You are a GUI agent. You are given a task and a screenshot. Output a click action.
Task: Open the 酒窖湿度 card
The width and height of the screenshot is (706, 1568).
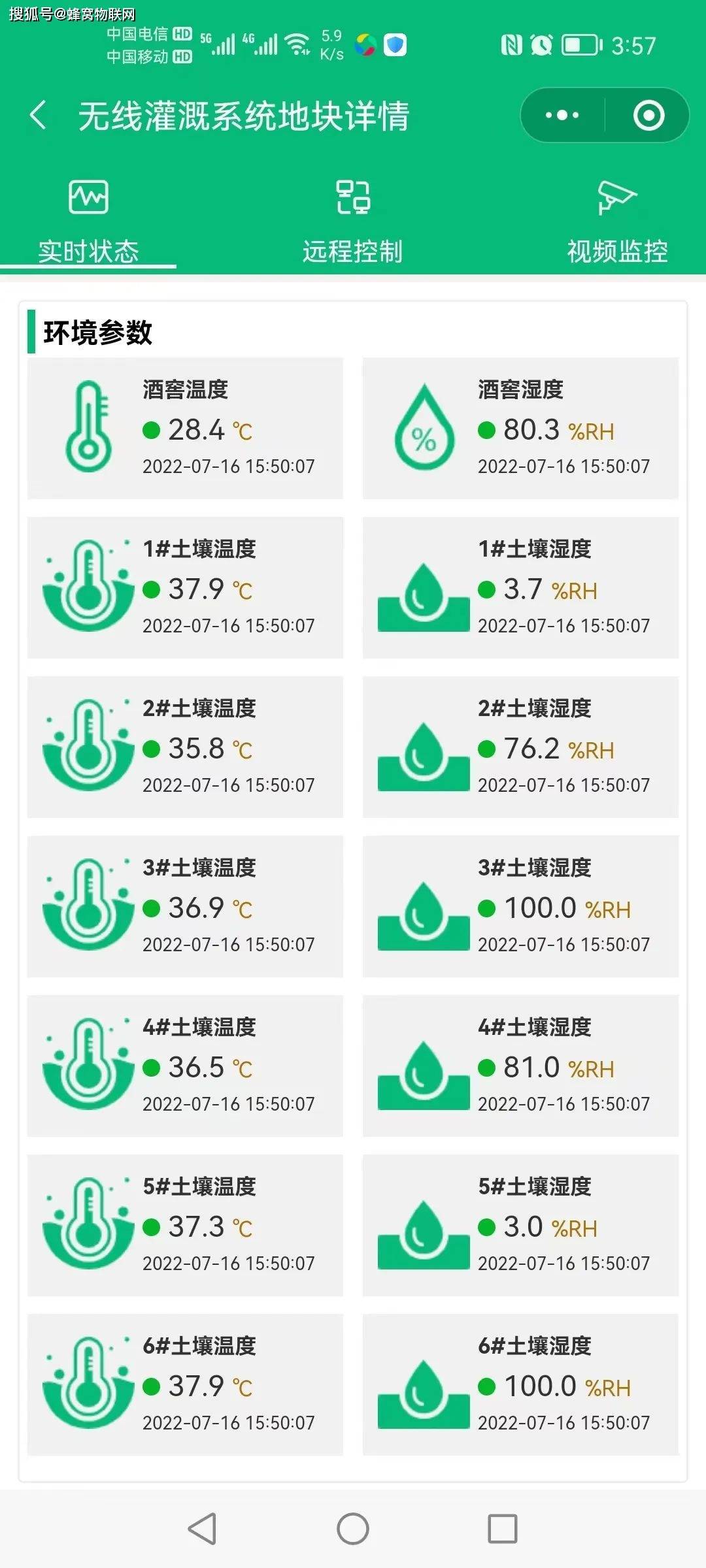pyautogui.click(x=520, y=428)
